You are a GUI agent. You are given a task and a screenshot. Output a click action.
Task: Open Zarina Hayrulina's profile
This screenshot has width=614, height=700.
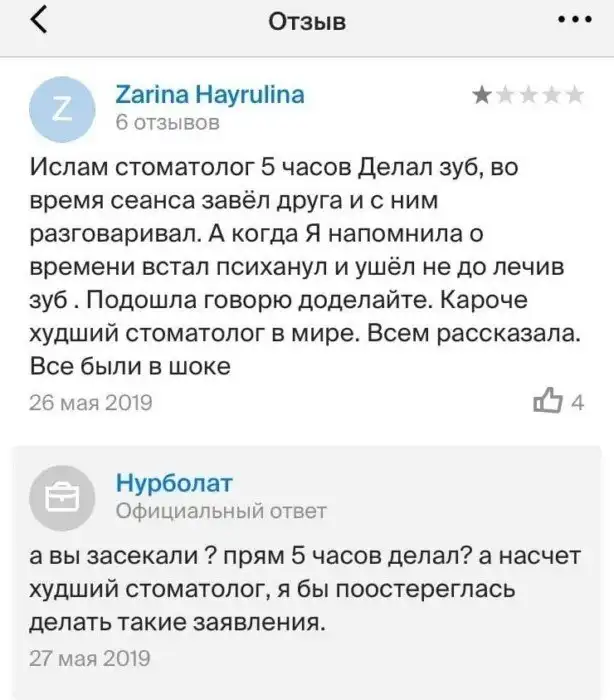[210, 96]
